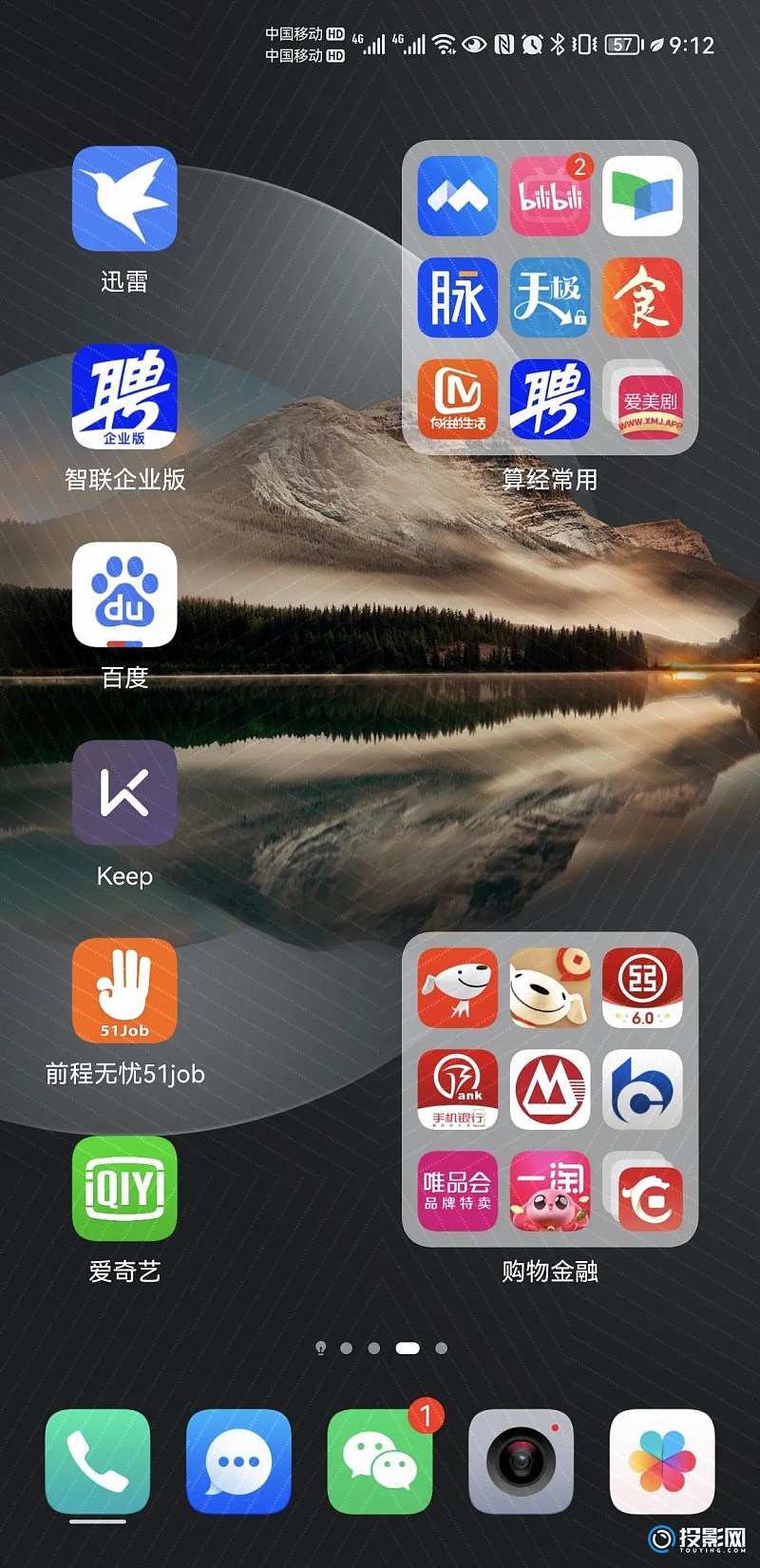Open the 唯品会 app in 购物金融
Viewport: 760px width, 1568px height.
(x=458, y=1191)
